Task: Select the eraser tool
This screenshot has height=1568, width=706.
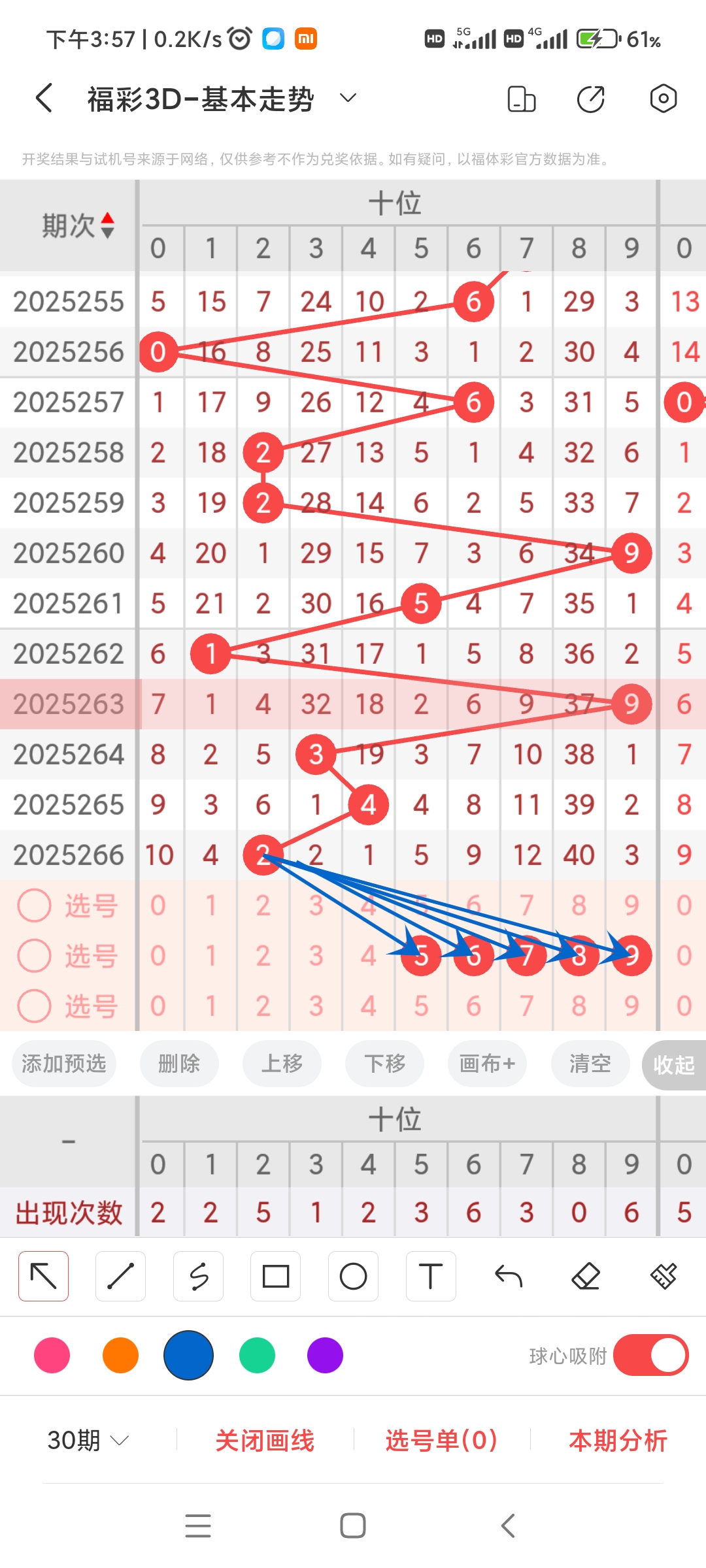Action: [x=586, y=1275]
